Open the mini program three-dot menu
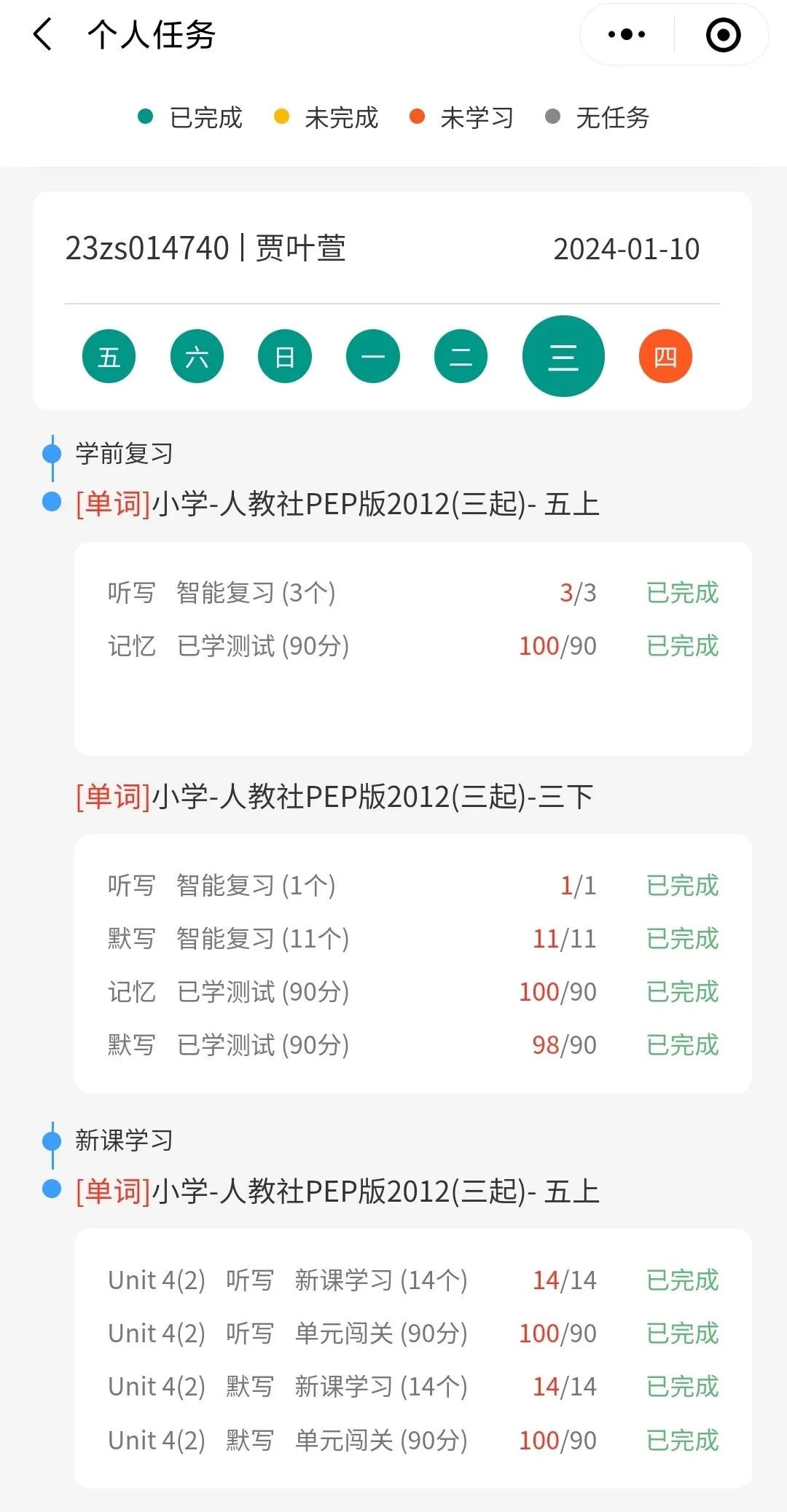Screen dimensions: 787x1512 coord(627,34)
